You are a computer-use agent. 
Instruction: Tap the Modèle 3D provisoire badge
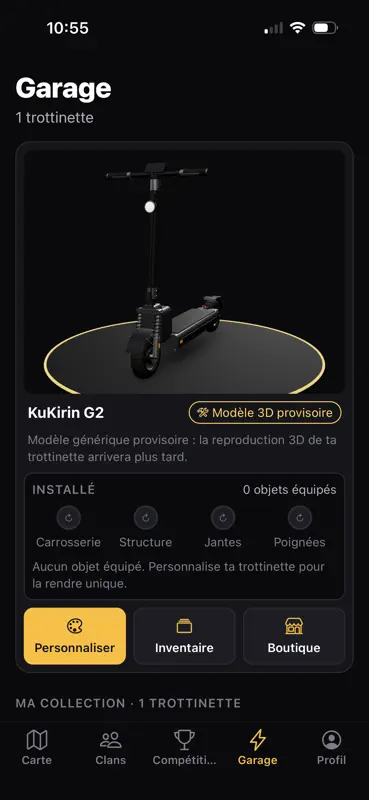(x=265, y=413)
